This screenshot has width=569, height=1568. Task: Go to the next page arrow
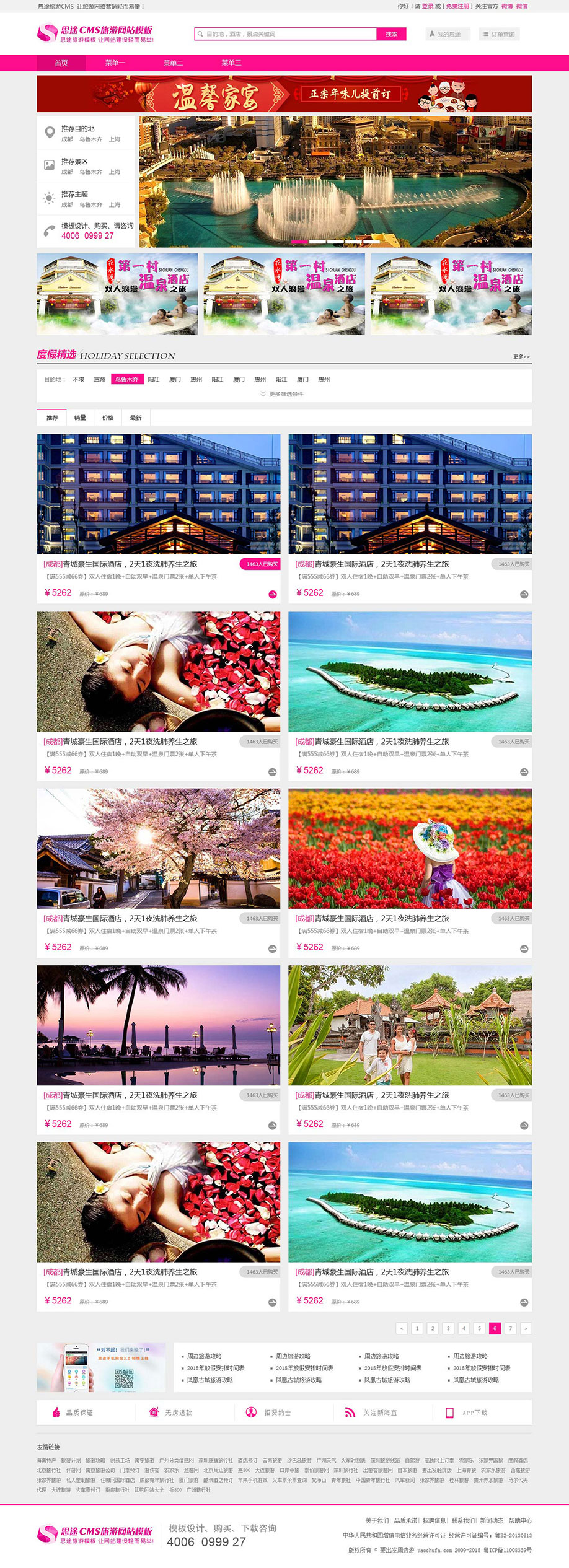coord(526,1328)
